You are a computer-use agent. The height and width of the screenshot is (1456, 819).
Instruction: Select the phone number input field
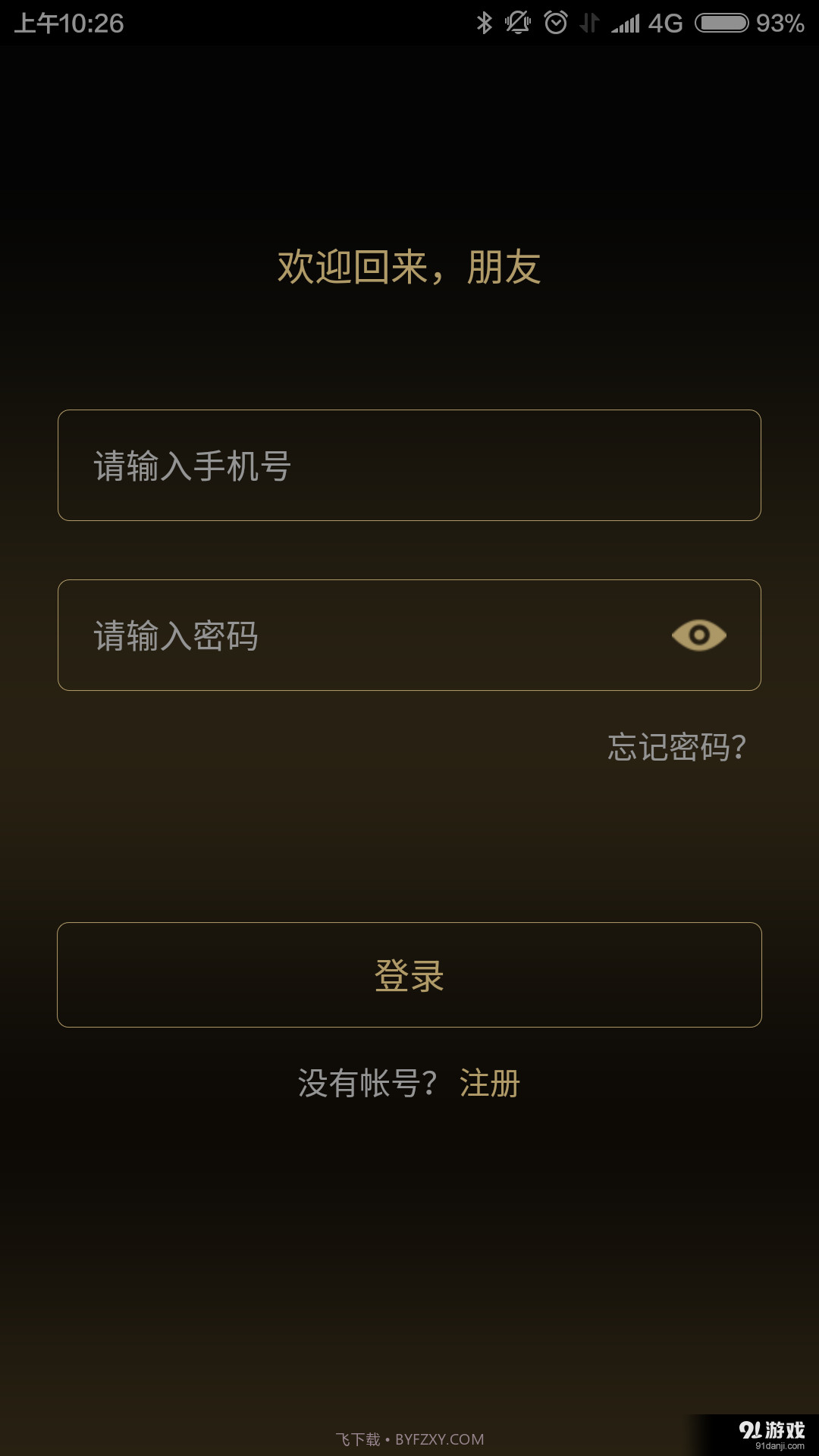(409, 465)
